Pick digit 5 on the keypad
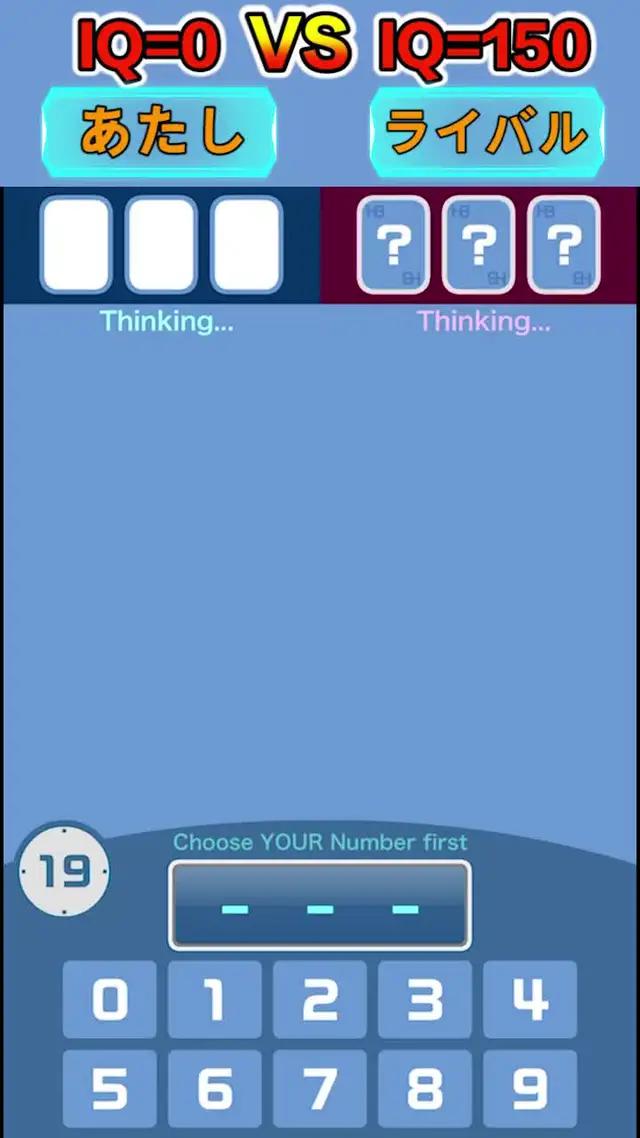Screen dimensions: 640x1138 (110, 1088)
